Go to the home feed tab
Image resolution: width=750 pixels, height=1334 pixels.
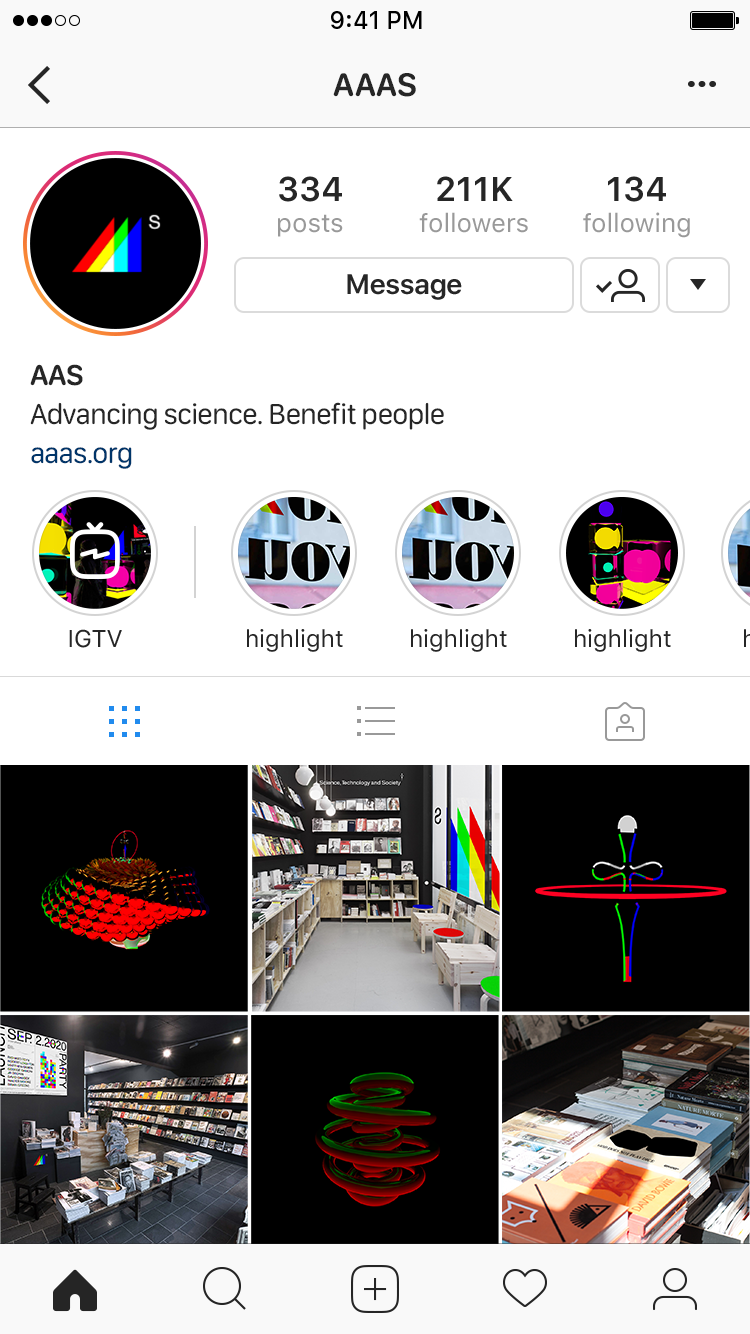click(x=75, y=1289)
